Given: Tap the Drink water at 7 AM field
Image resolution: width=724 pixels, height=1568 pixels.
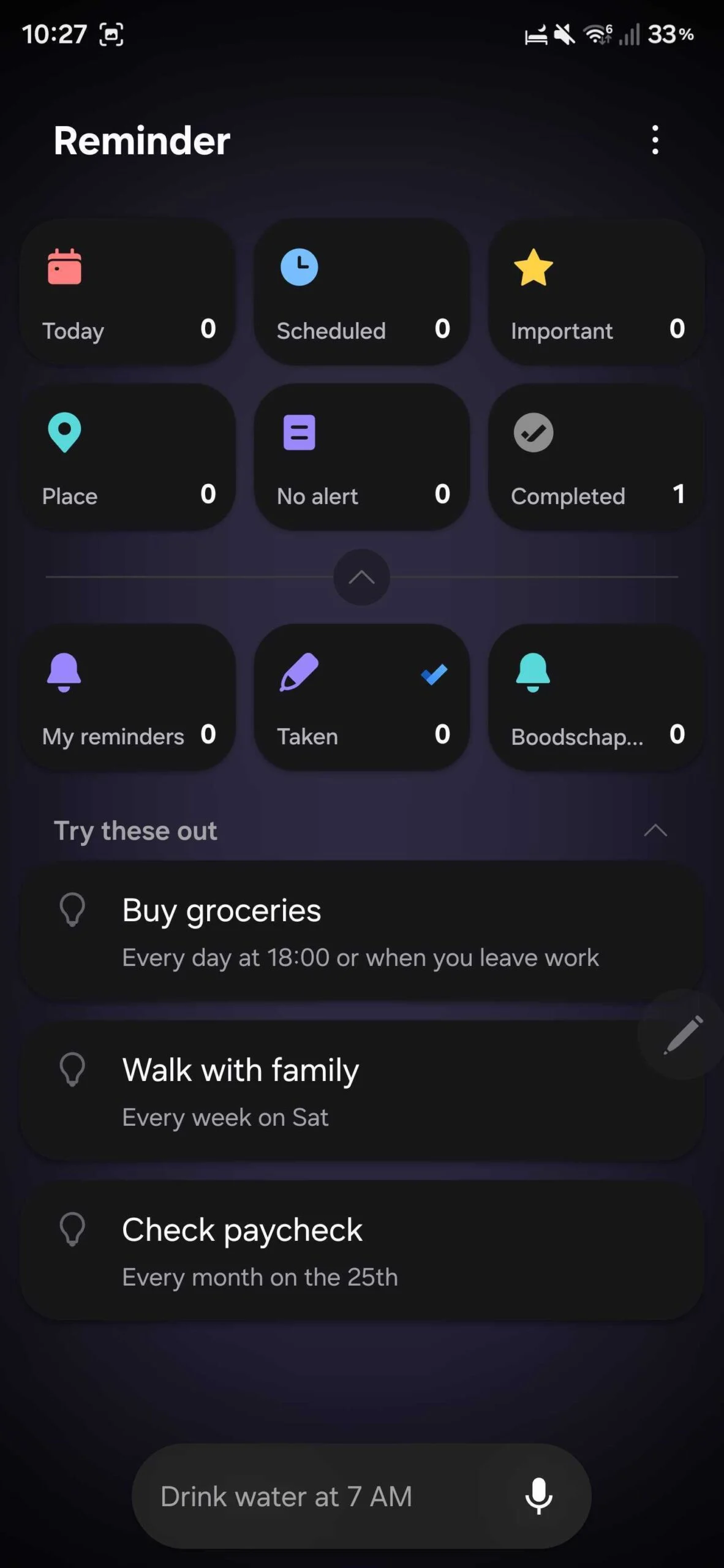Looking at the screenshot, I should 306,1497.
